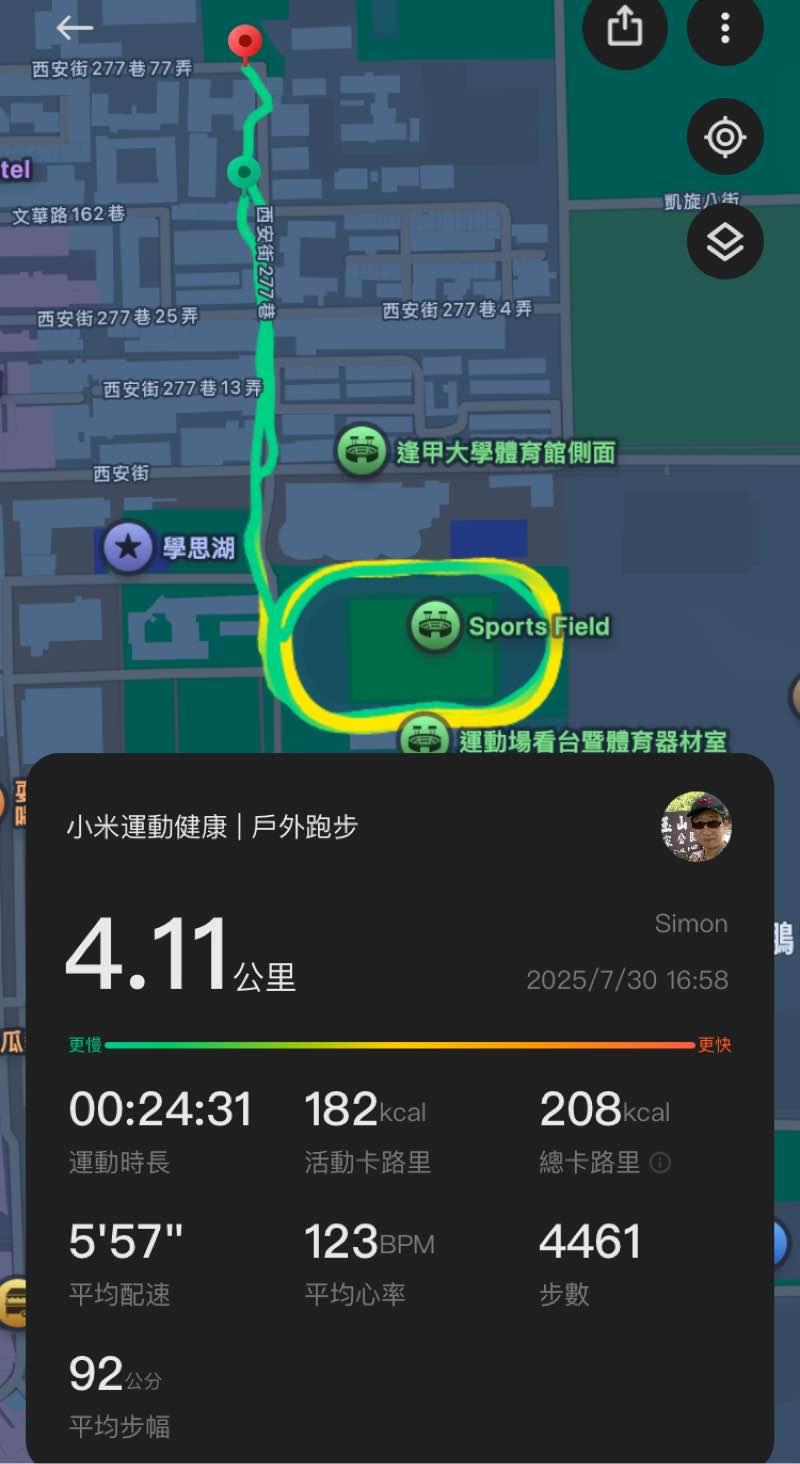Viewport: 800px width, 1464px height.
Task: Recenter the map on the route
Action: tap(725, 137)
